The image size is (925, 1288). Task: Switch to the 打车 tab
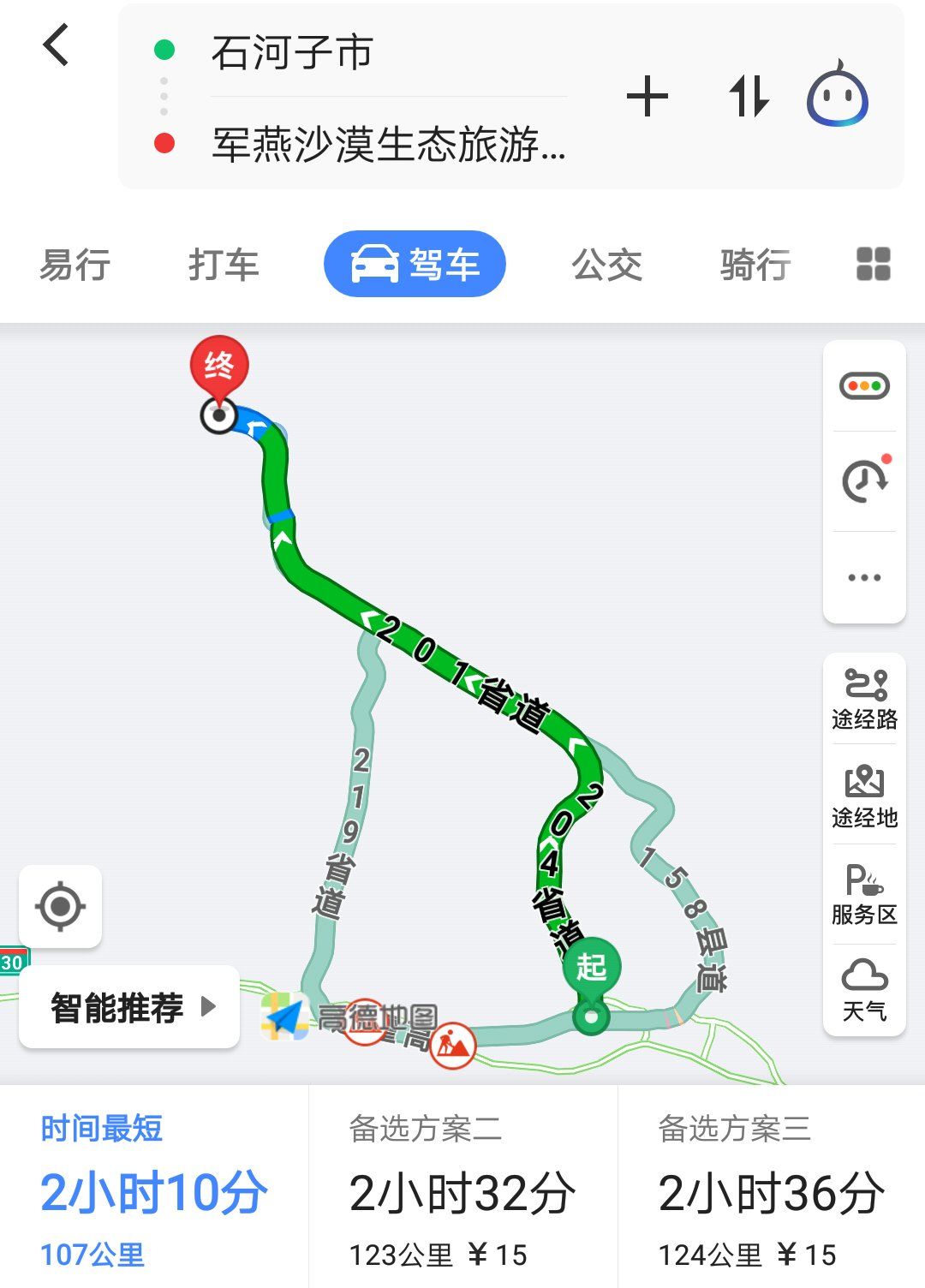pos(224,265)
